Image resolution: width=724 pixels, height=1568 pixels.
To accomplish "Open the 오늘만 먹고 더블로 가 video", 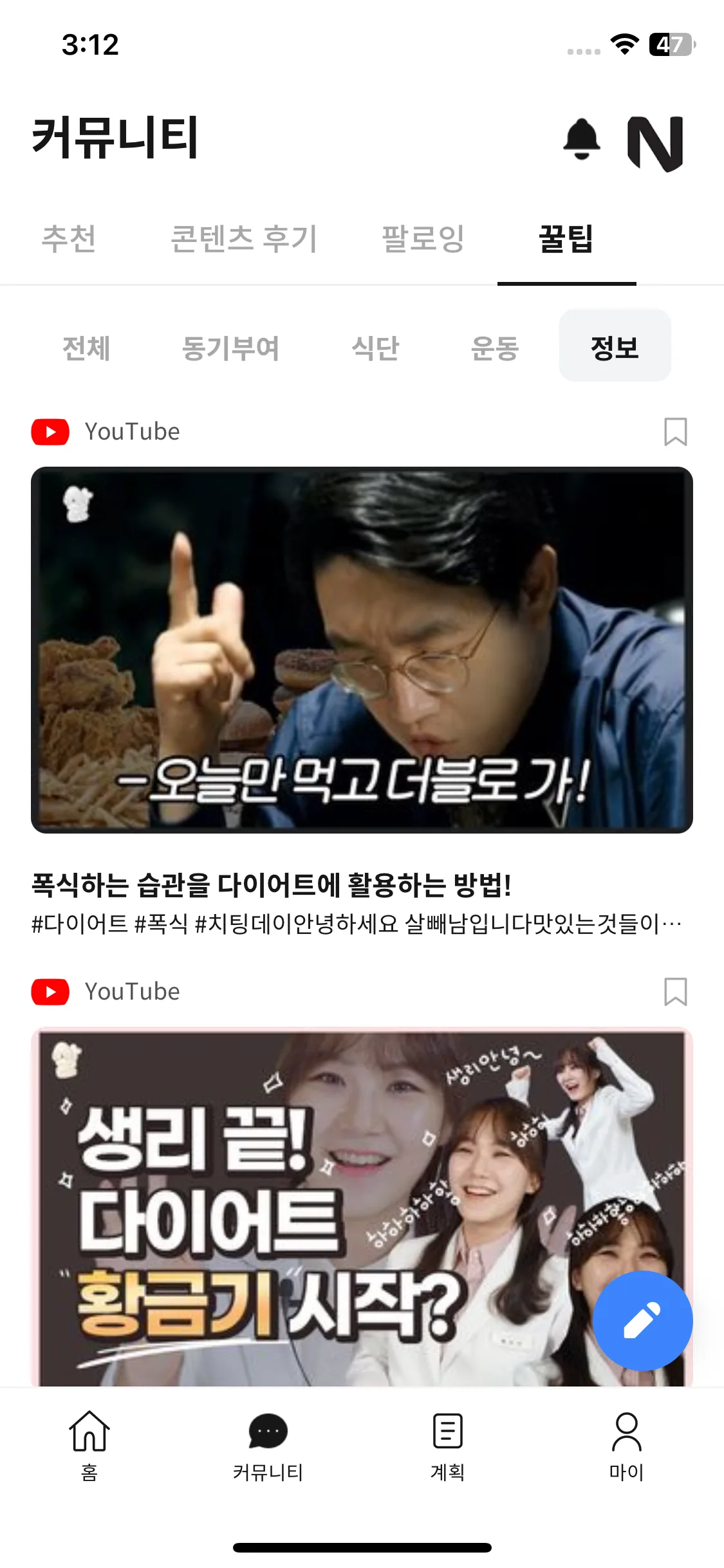I will click(362, 650).
